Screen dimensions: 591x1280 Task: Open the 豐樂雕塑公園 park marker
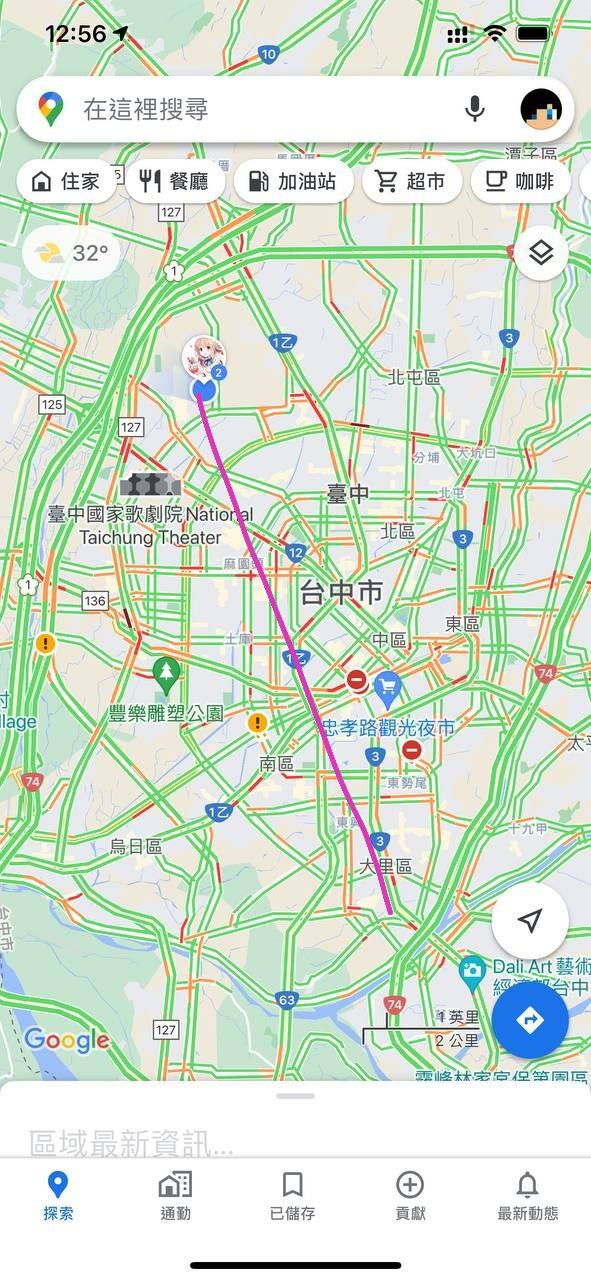click(x=168, y=677)
